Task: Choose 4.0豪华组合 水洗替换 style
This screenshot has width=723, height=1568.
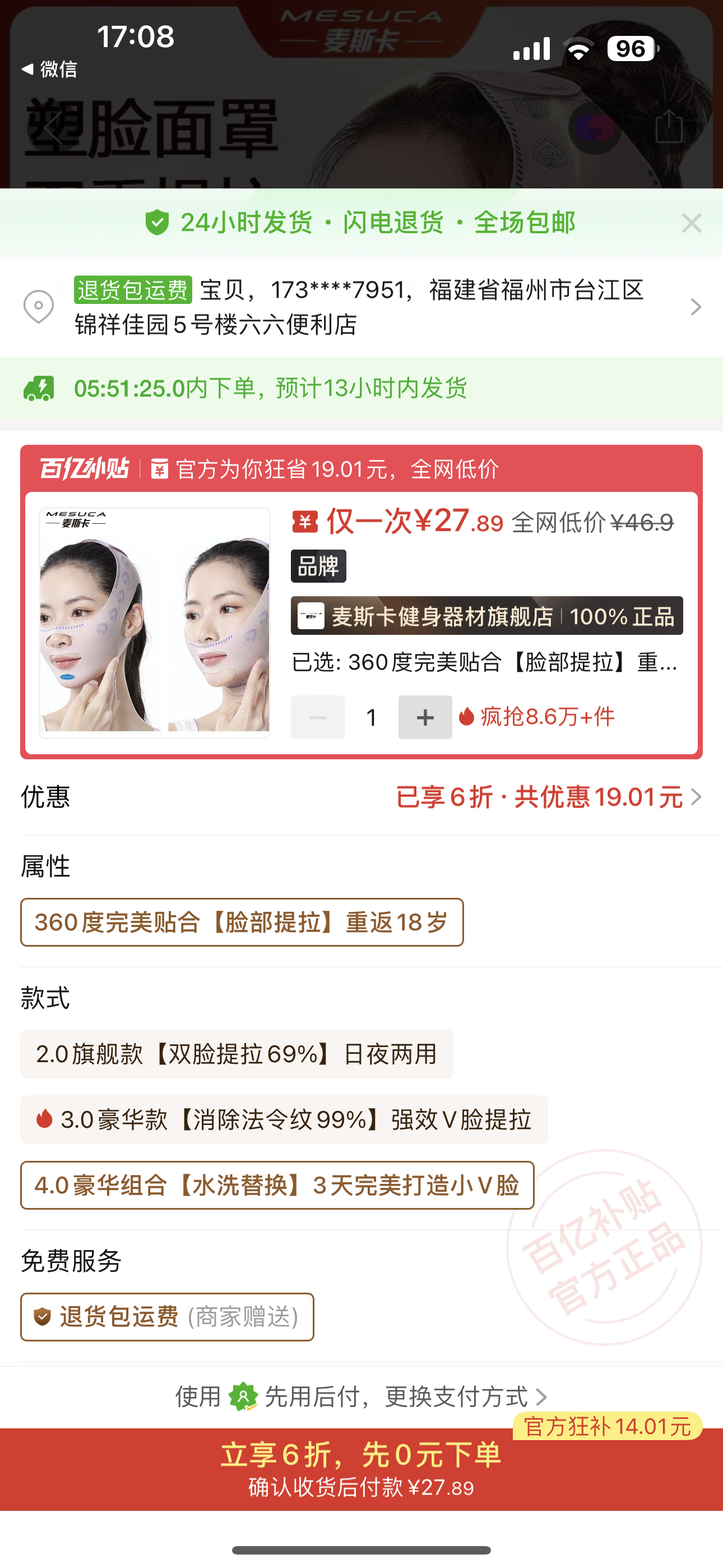Action: point(277,1185)
